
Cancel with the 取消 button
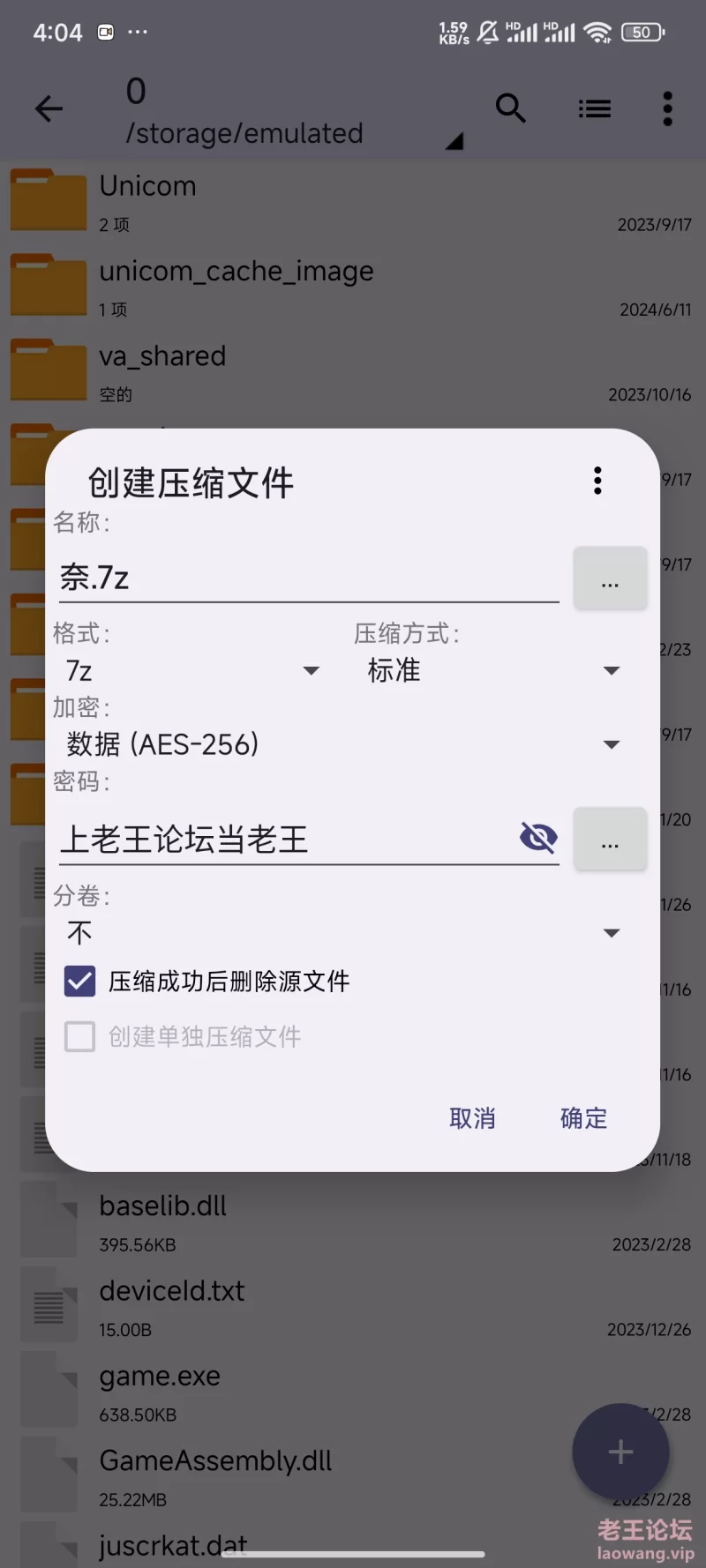pyautogui.click(x=472, y=1118)
